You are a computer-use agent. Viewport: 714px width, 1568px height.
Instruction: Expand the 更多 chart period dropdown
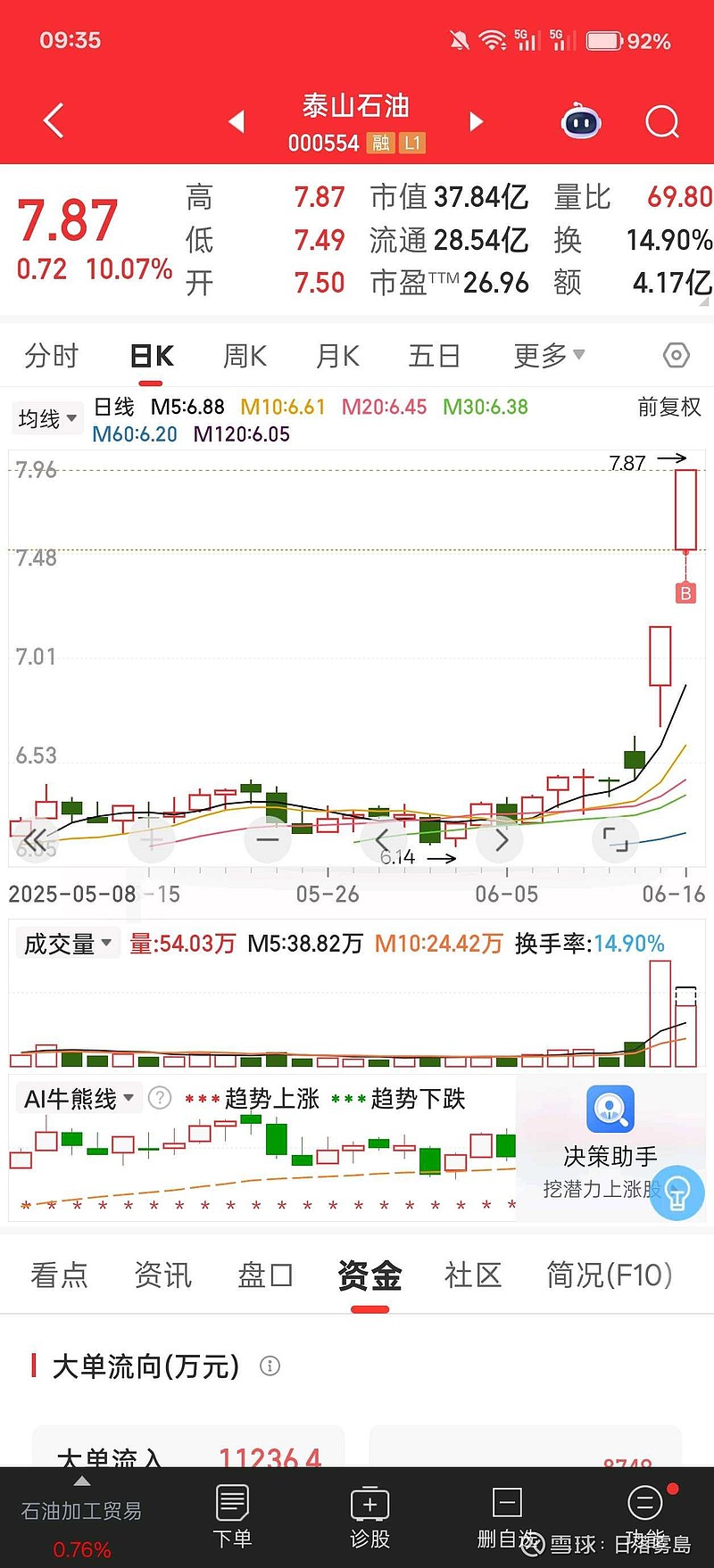(548, 354)
